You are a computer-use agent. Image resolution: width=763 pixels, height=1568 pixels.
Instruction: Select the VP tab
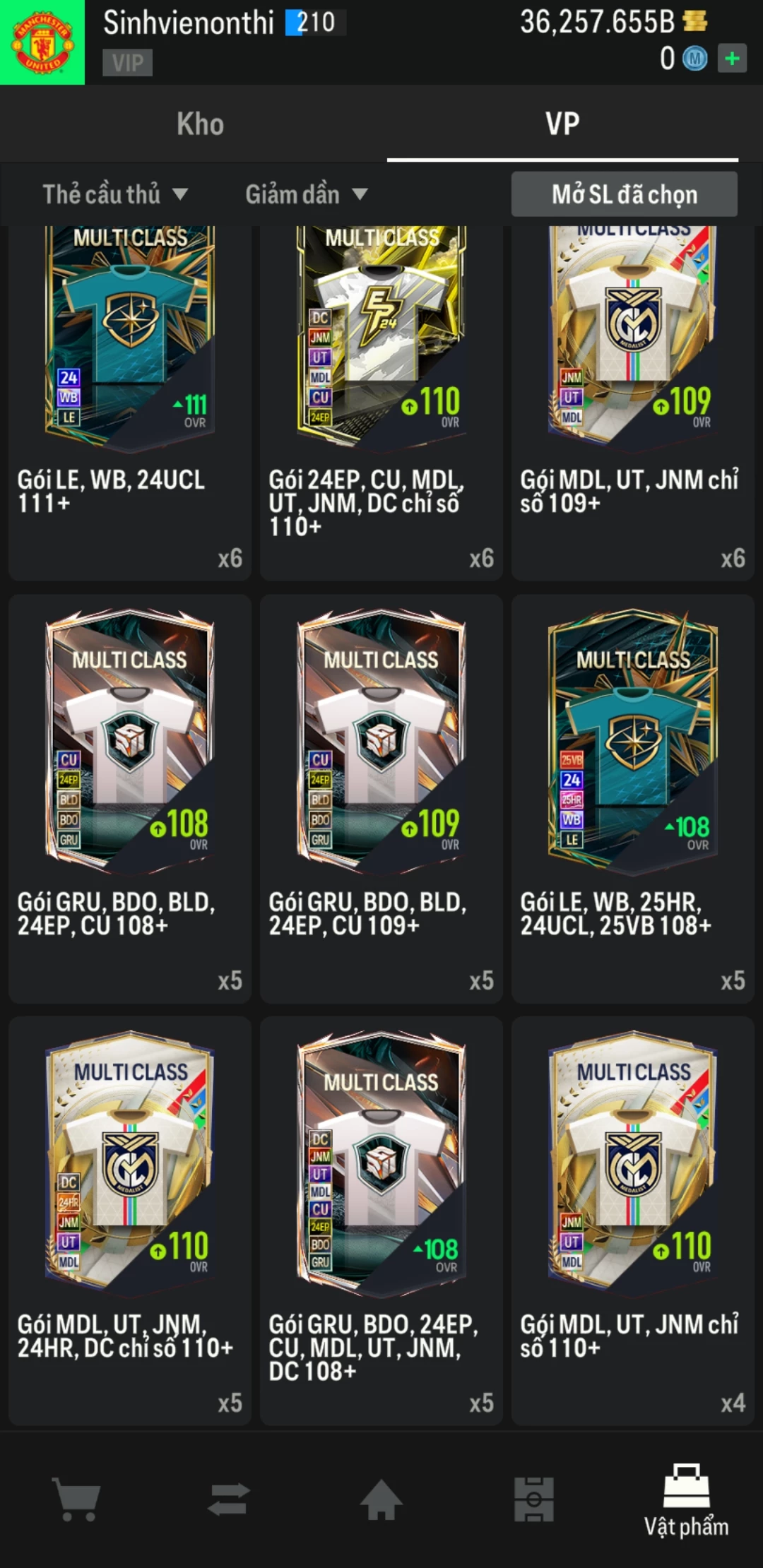click(x=562, y=124)
